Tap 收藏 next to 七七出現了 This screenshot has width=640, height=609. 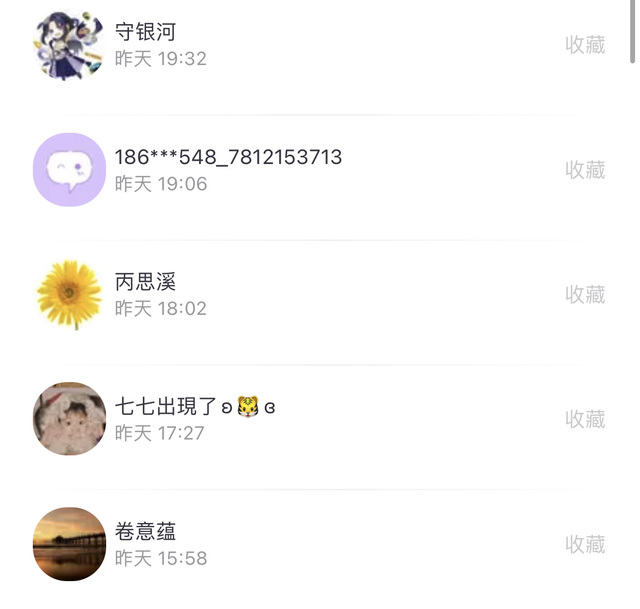585,419
